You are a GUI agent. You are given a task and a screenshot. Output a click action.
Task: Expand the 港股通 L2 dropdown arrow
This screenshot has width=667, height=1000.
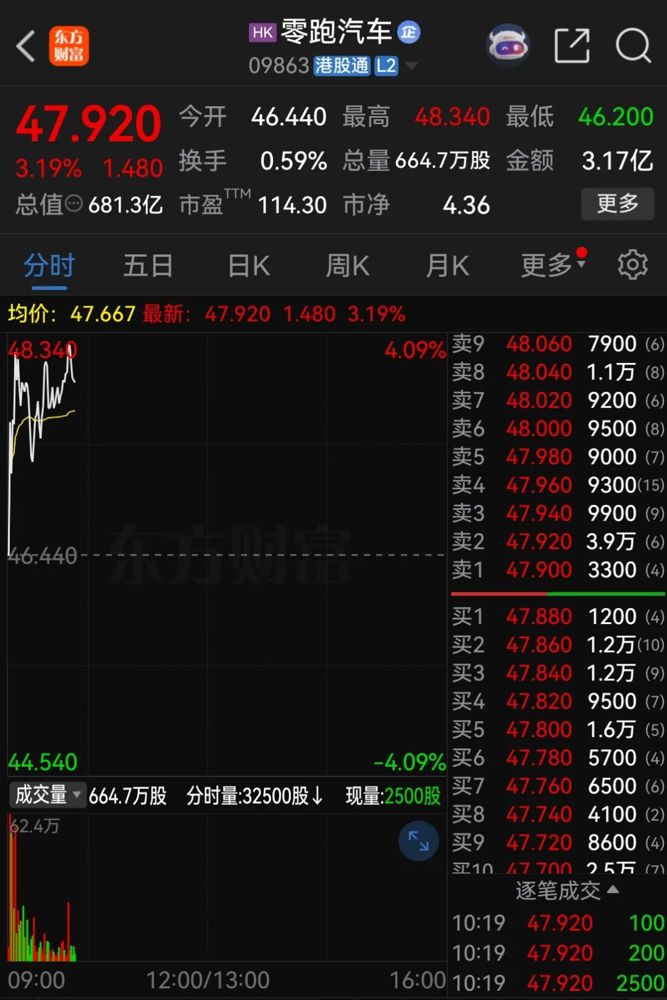click(412, 67)
